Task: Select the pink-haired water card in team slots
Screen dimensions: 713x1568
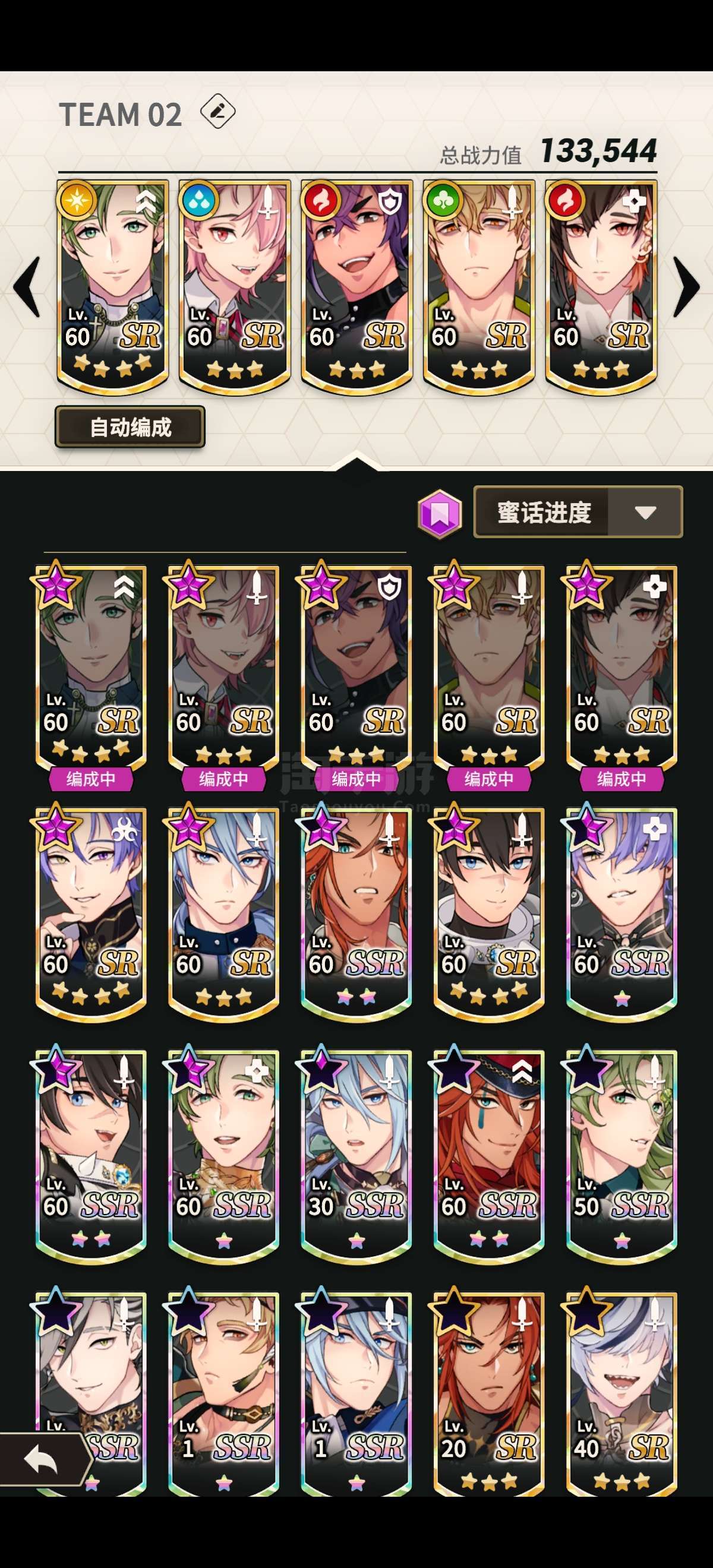Action: 235,286
